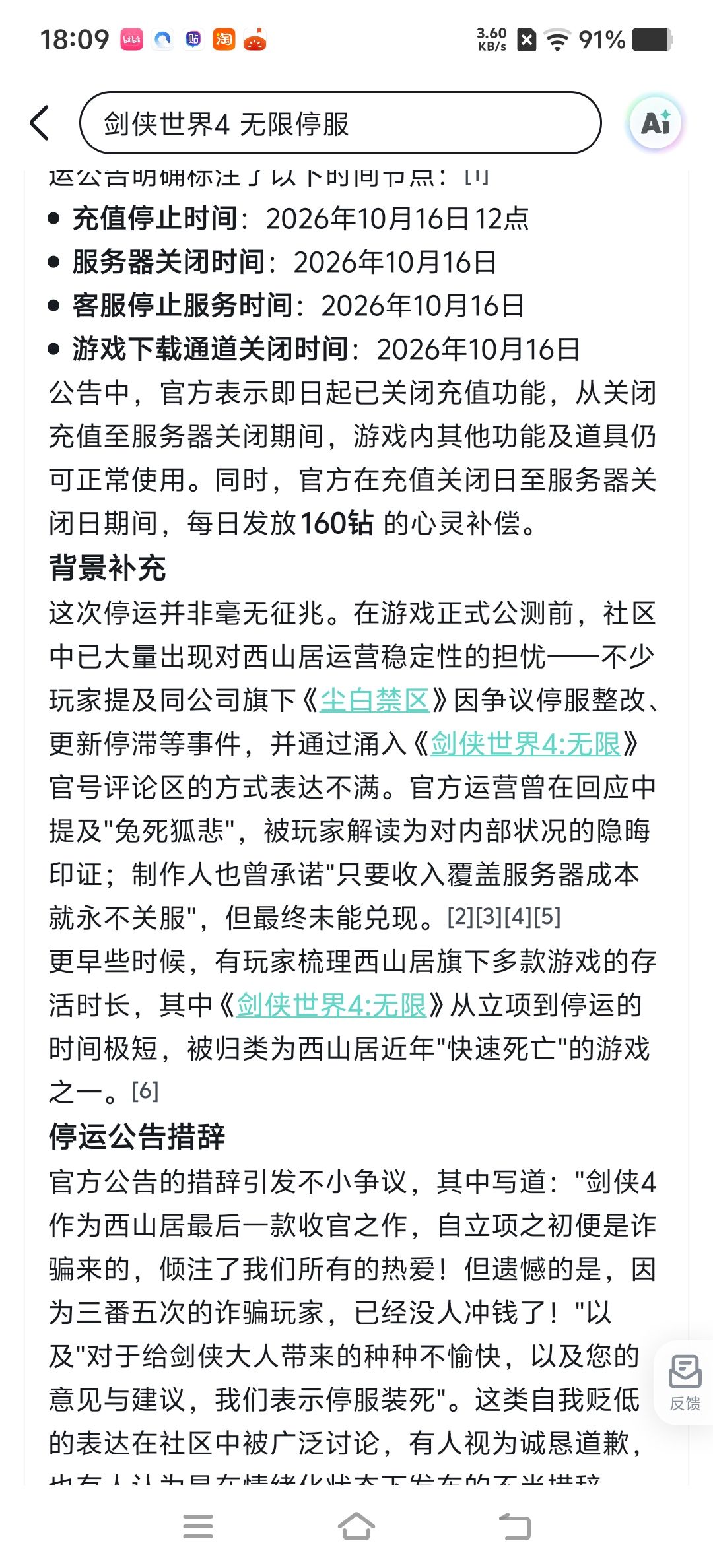Open citation reference [6]
The width and height of the screenshot is (713, 1568).
point(145,1091)
